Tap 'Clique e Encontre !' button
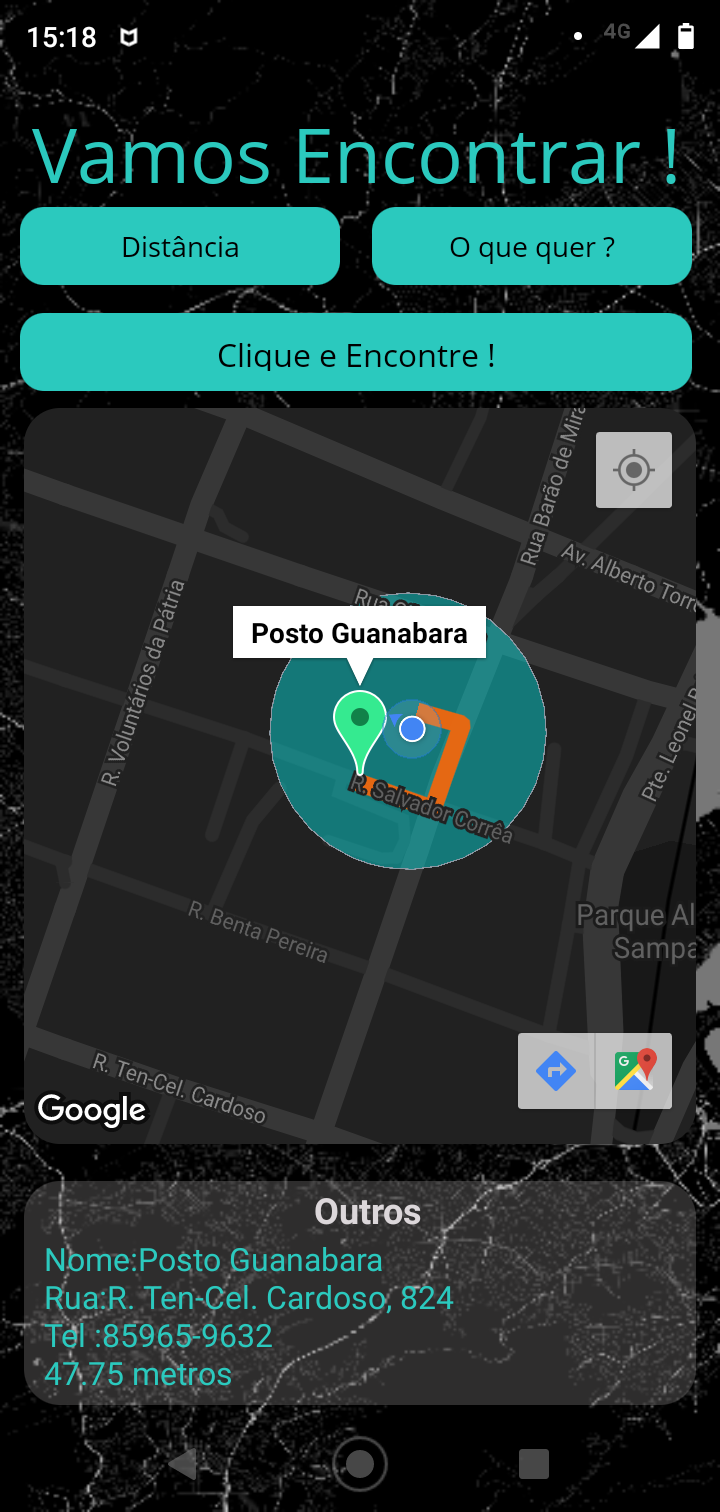This screenshot has width=720, height=1512. point(356,352)
